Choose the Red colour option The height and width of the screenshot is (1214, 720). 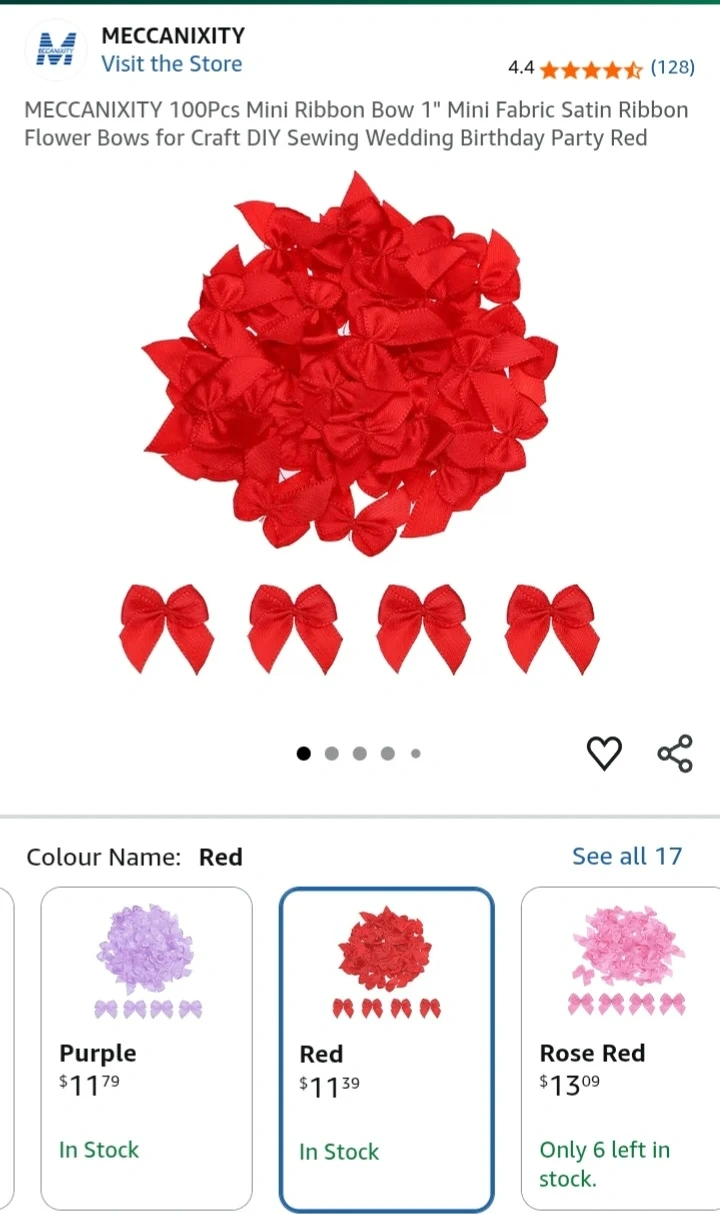[x=386, y=1048]
